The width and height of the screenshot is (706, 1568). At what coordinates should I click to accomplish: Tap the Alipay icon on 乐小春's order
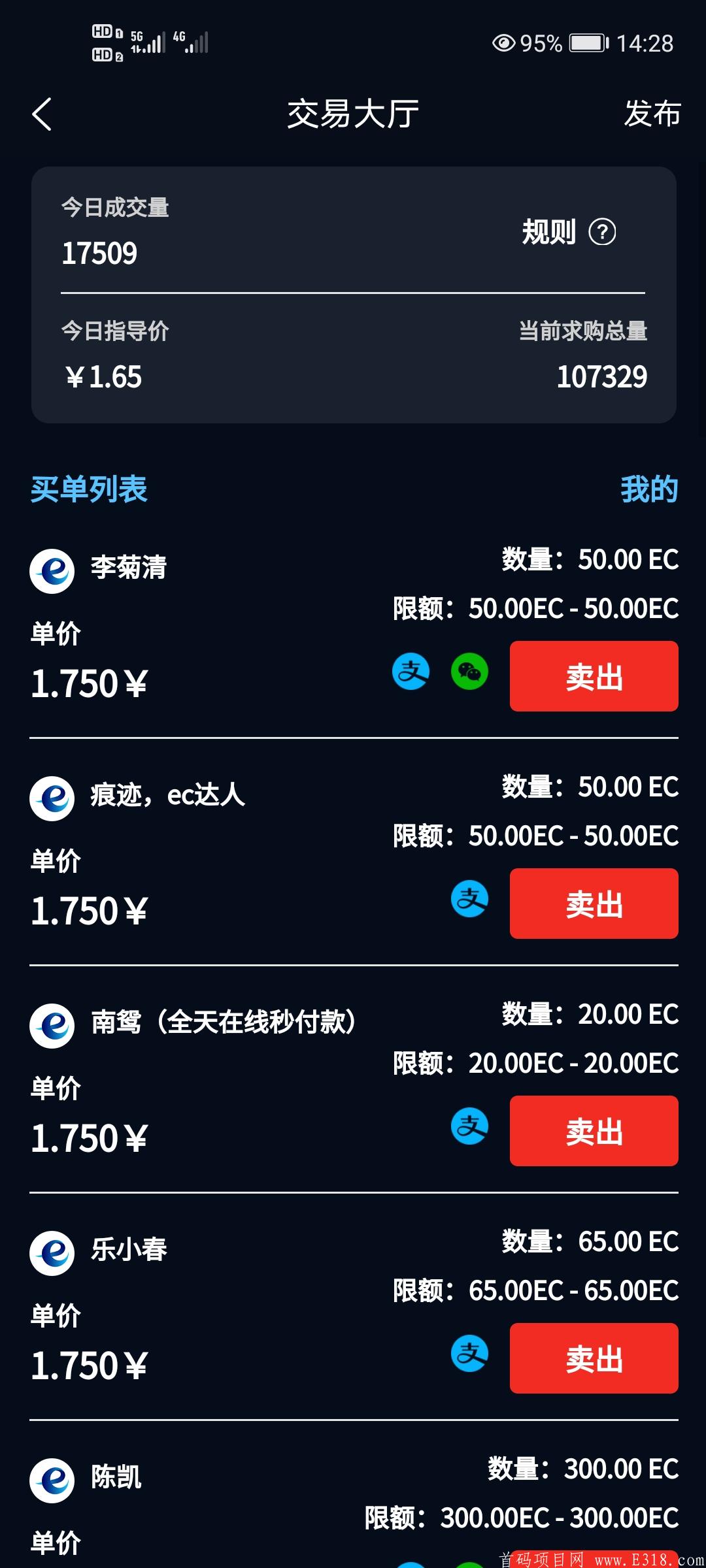coord(469,1354)
